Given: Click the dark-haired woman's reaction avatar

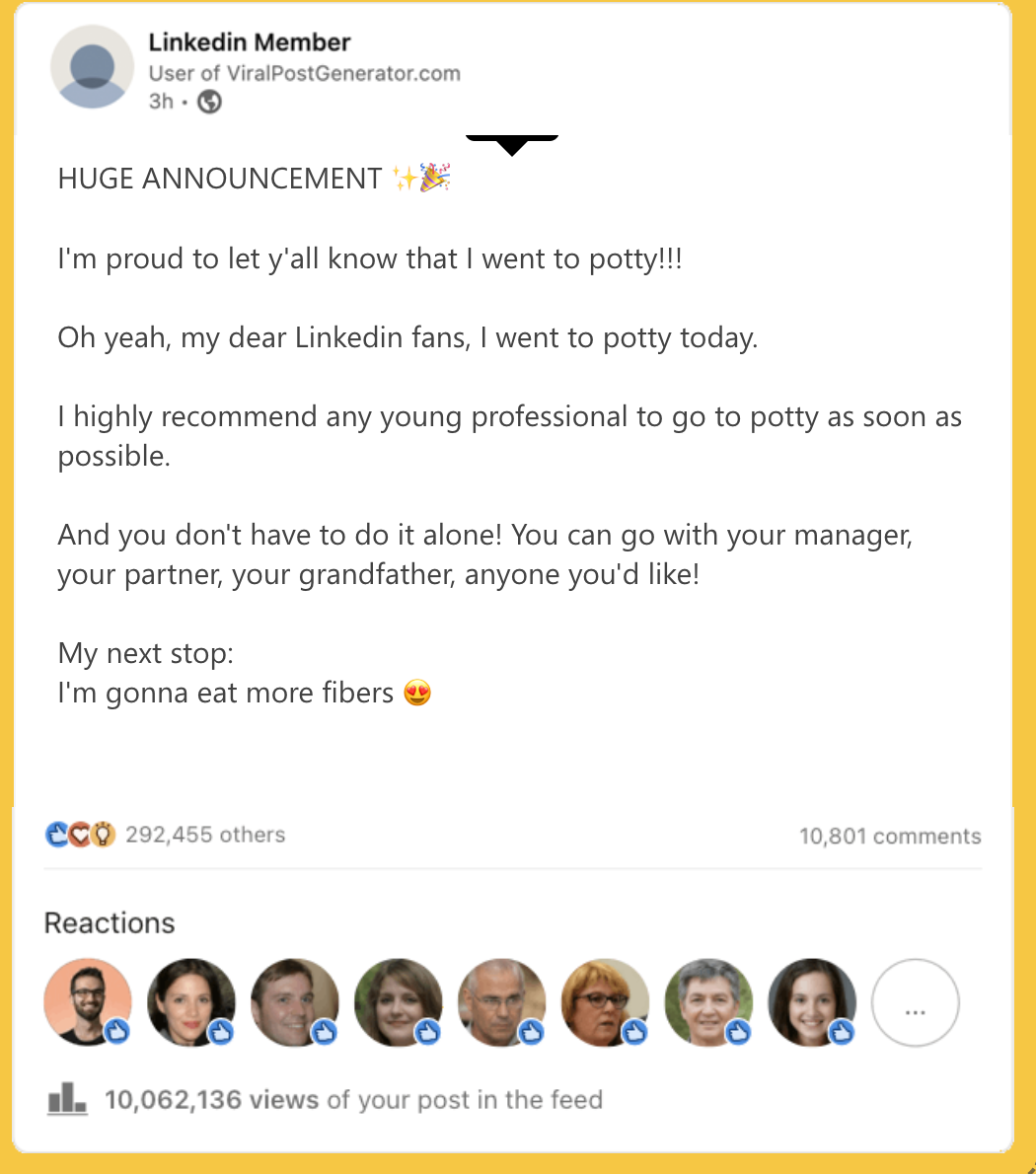Looking at the screenshot, I should pos(191,1002).
